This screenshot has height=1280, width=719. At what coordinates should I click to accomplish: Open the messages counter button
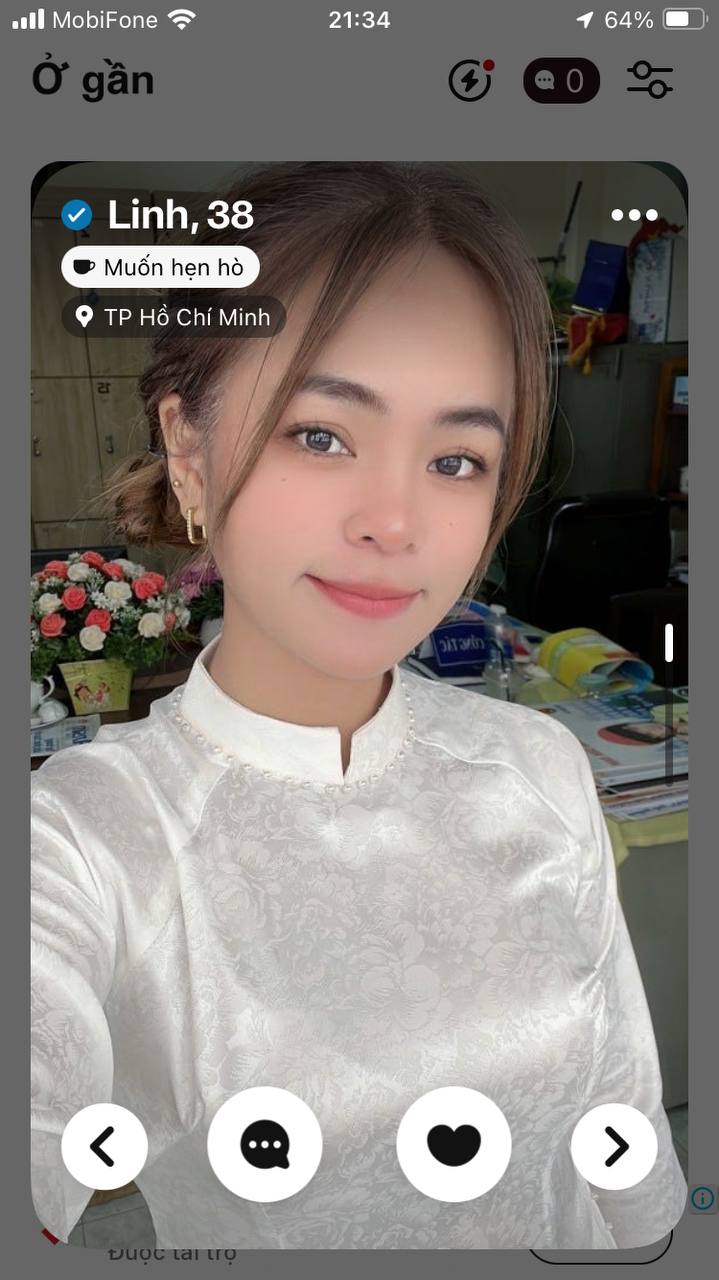pyautogui.click(x=561, y=81)
